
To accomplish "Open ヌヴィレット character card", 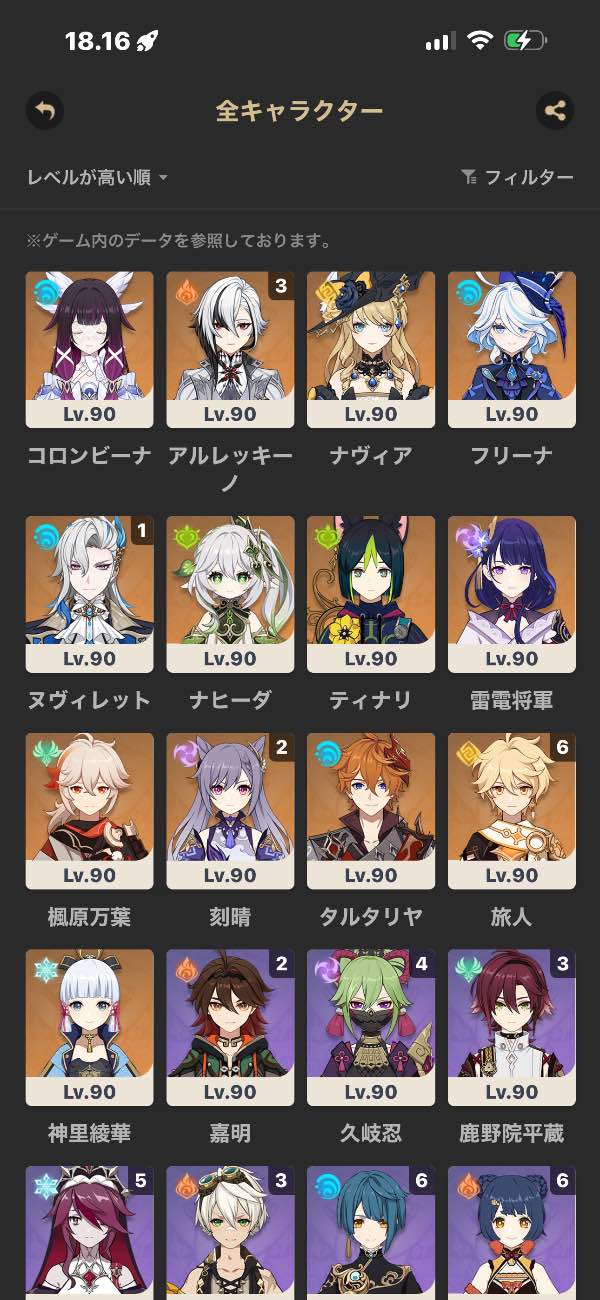I will coord(90,593).
